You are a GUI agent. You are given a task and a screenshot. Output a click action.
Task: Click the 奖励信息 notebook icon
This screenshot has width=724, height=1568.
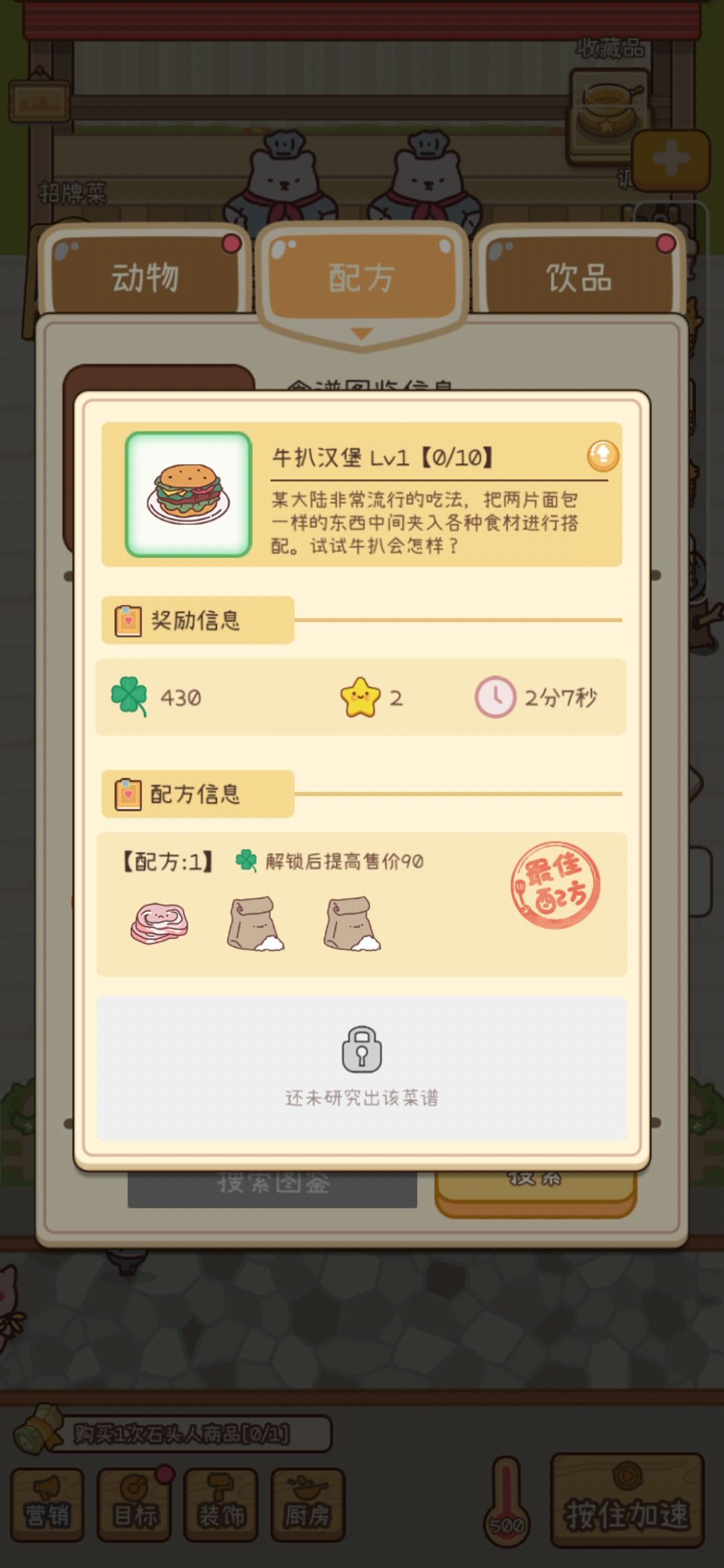127,621
